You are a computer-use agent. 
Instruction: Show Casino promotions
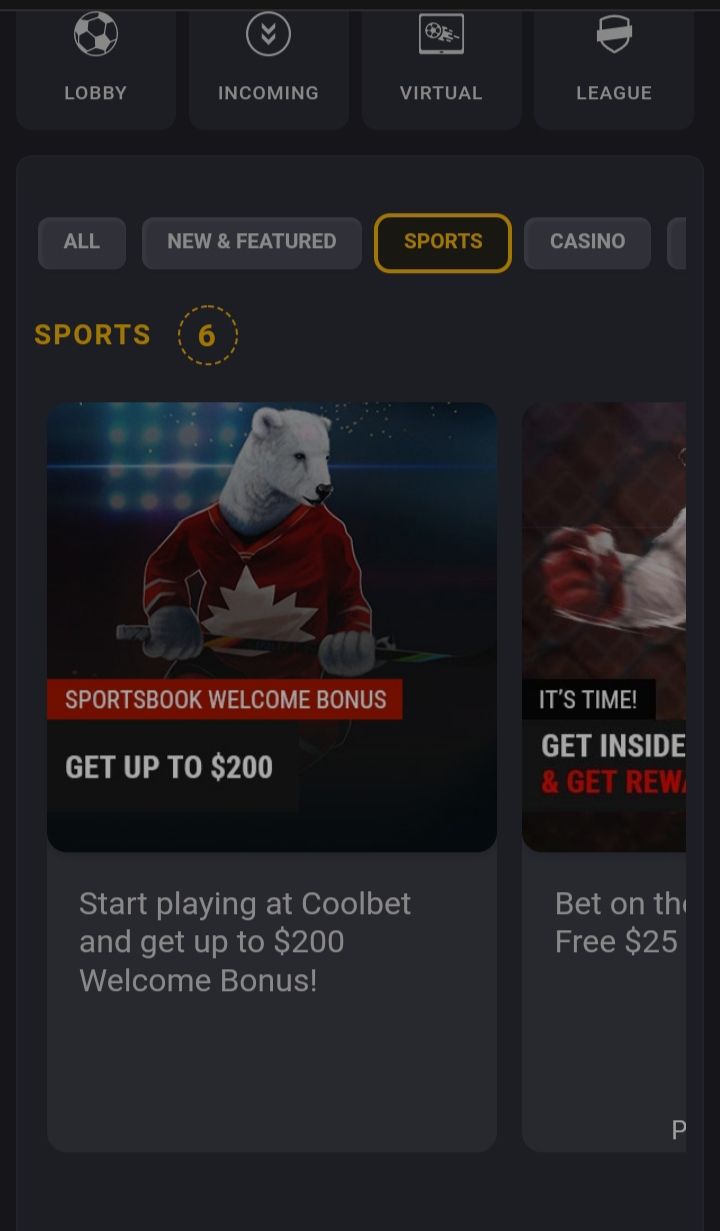[x=587, y=242]
